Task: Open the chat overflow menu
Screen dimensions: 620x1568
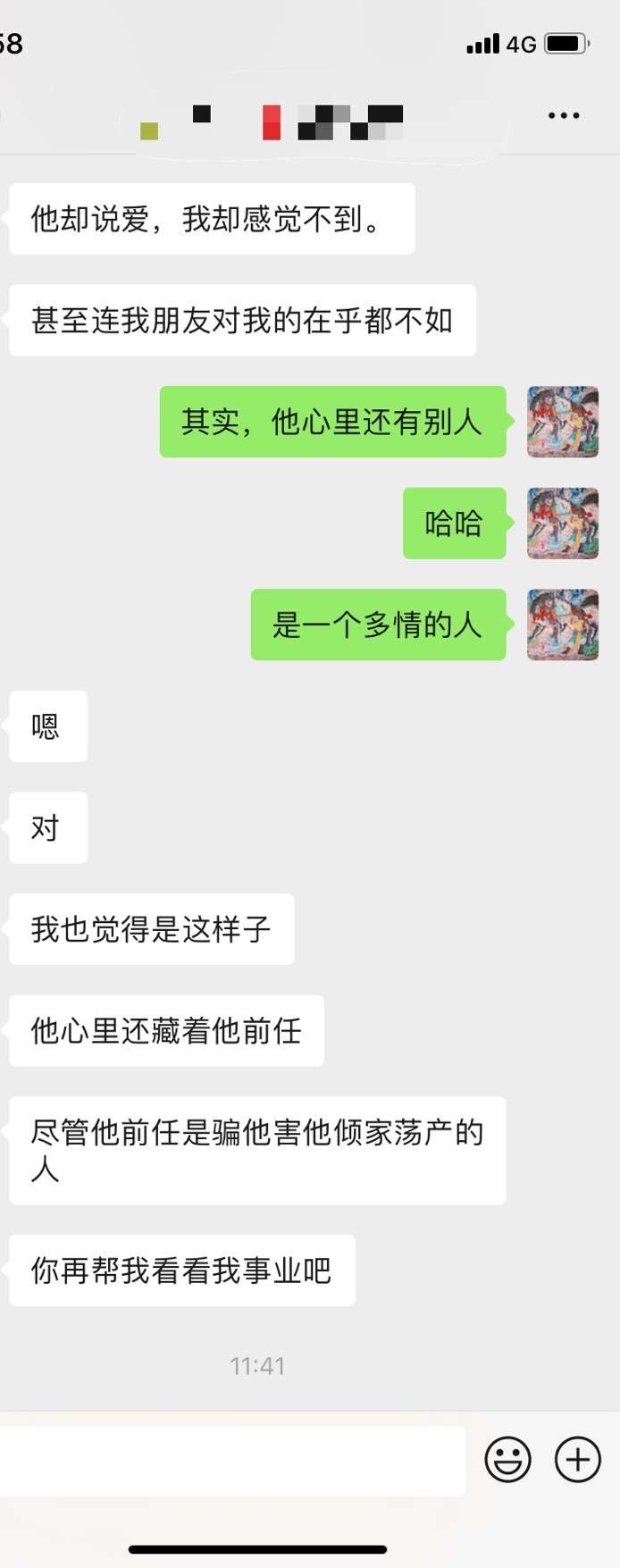Action: [564, 115]
